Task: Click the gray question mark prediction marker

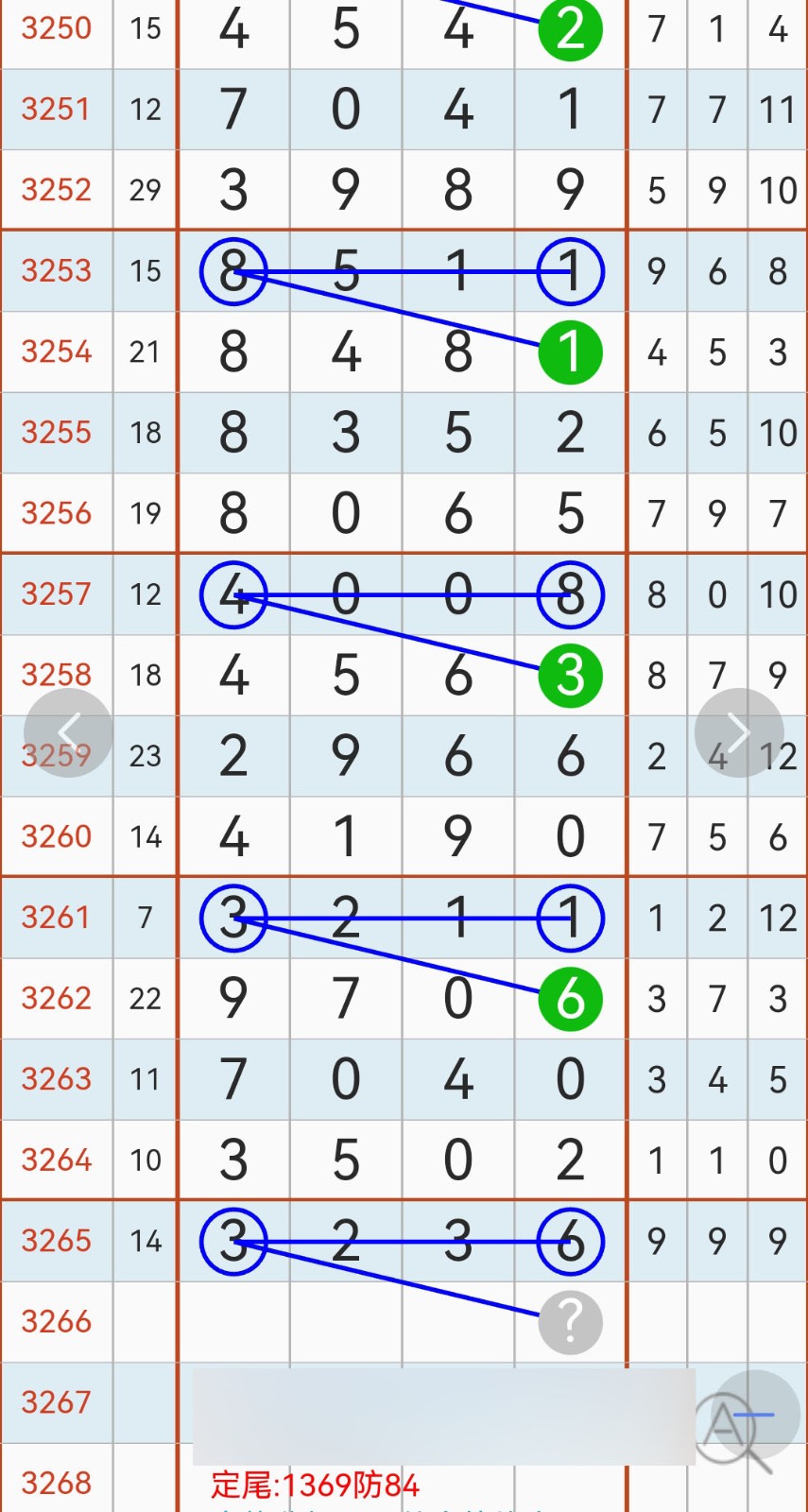Action: 569,1322
